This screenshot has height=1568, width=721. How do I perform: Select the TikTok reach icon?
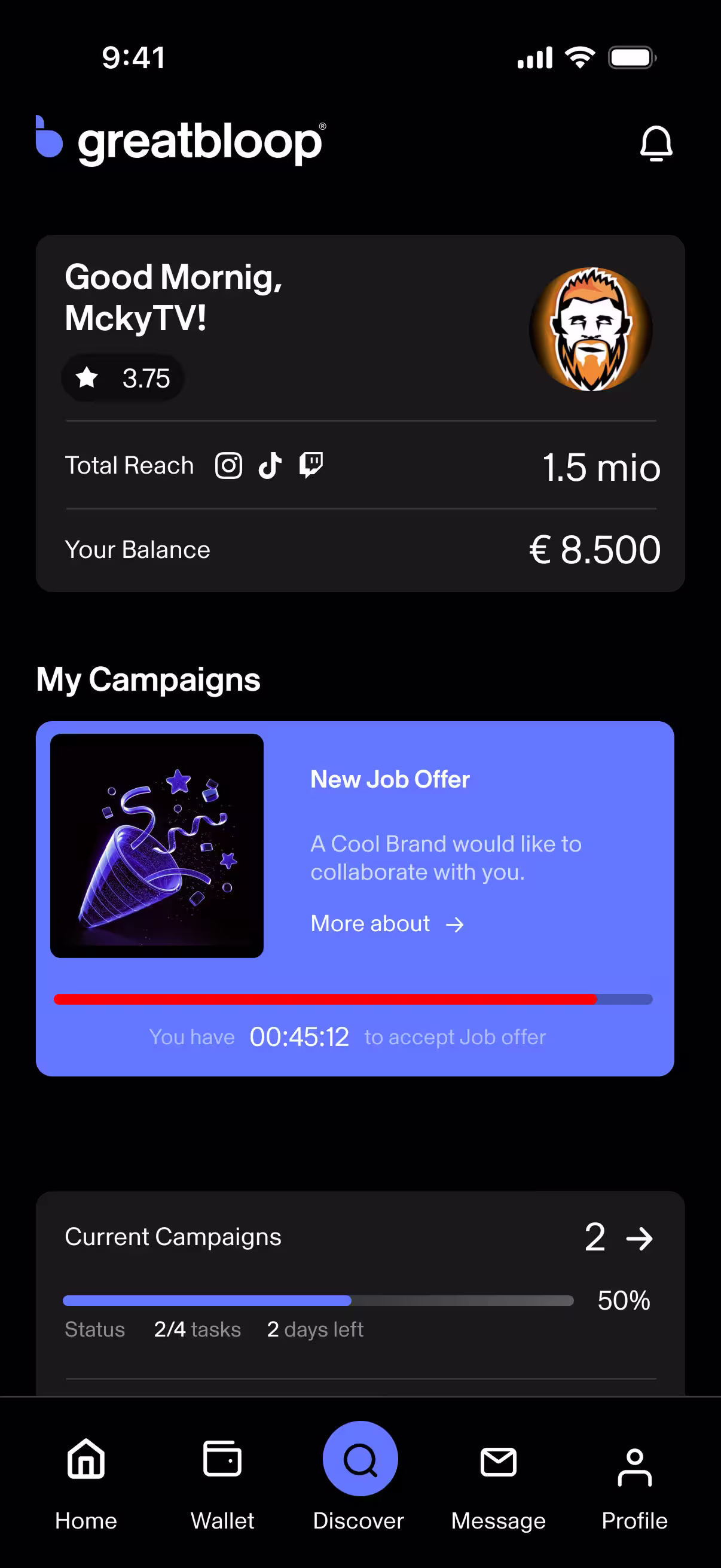tap(270, 465)
